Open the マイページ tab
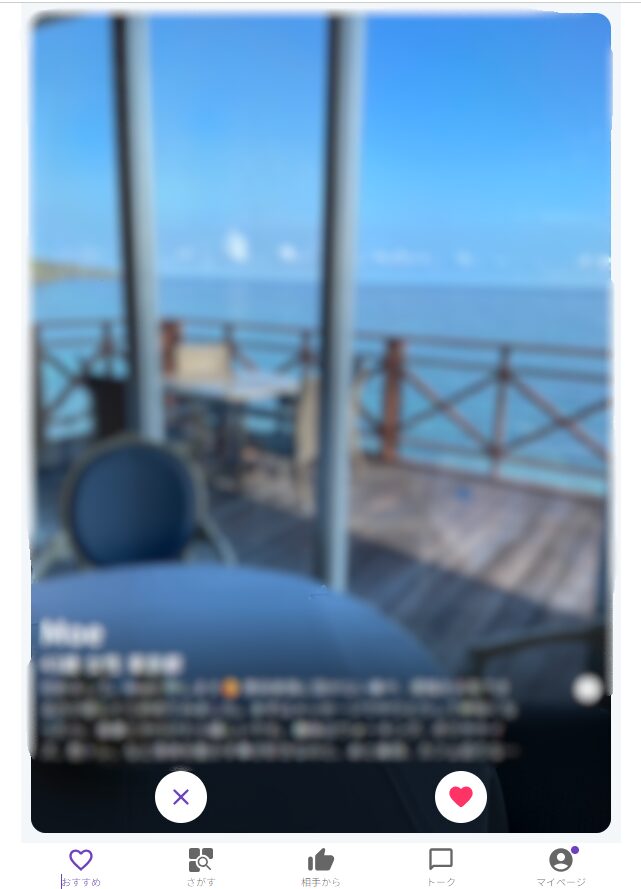This screenshot has height=889, width=641. pos(561,866)
